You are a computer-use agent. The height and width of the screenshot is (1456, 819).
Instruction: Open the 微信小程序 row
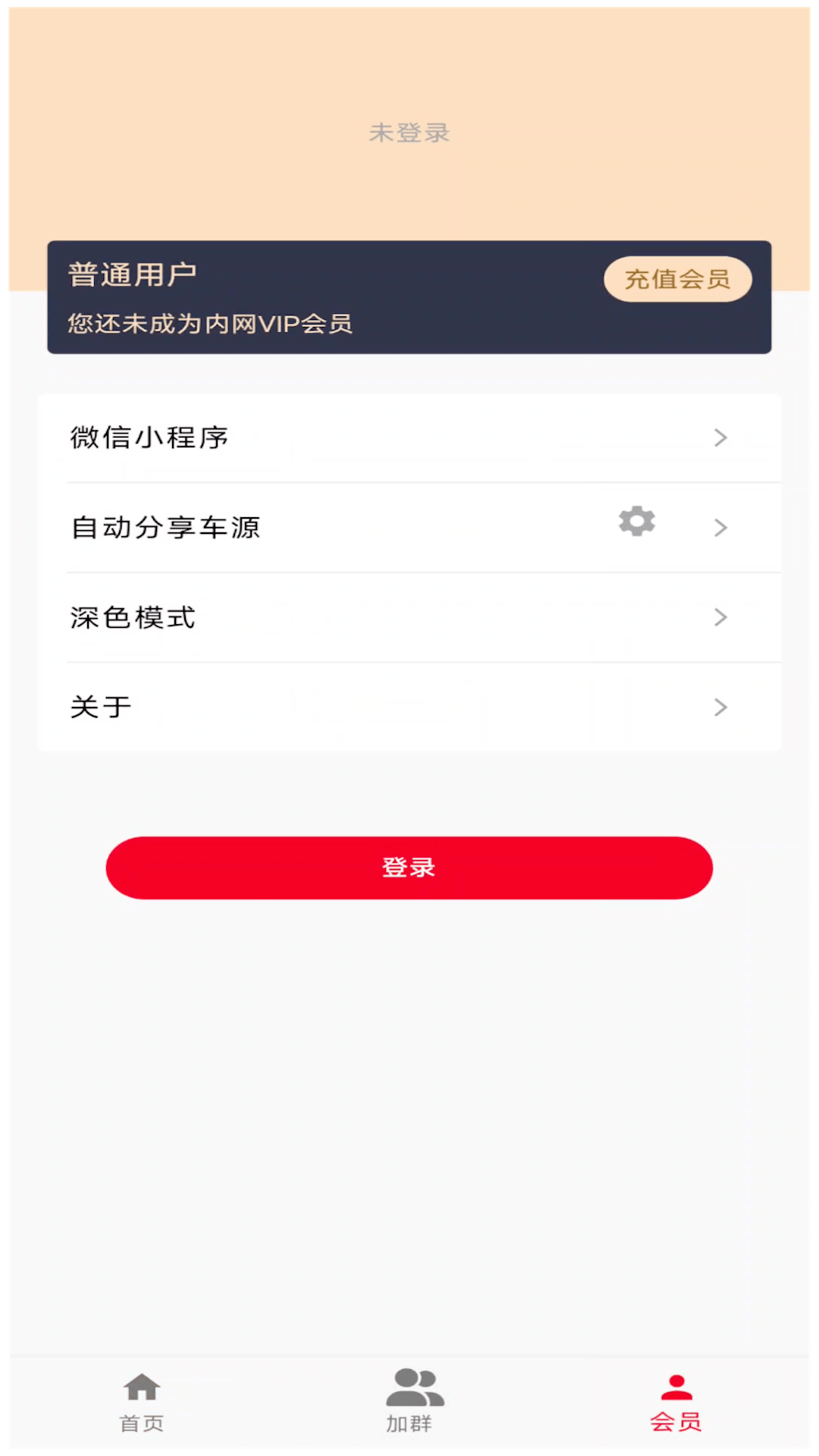(409, 438)
